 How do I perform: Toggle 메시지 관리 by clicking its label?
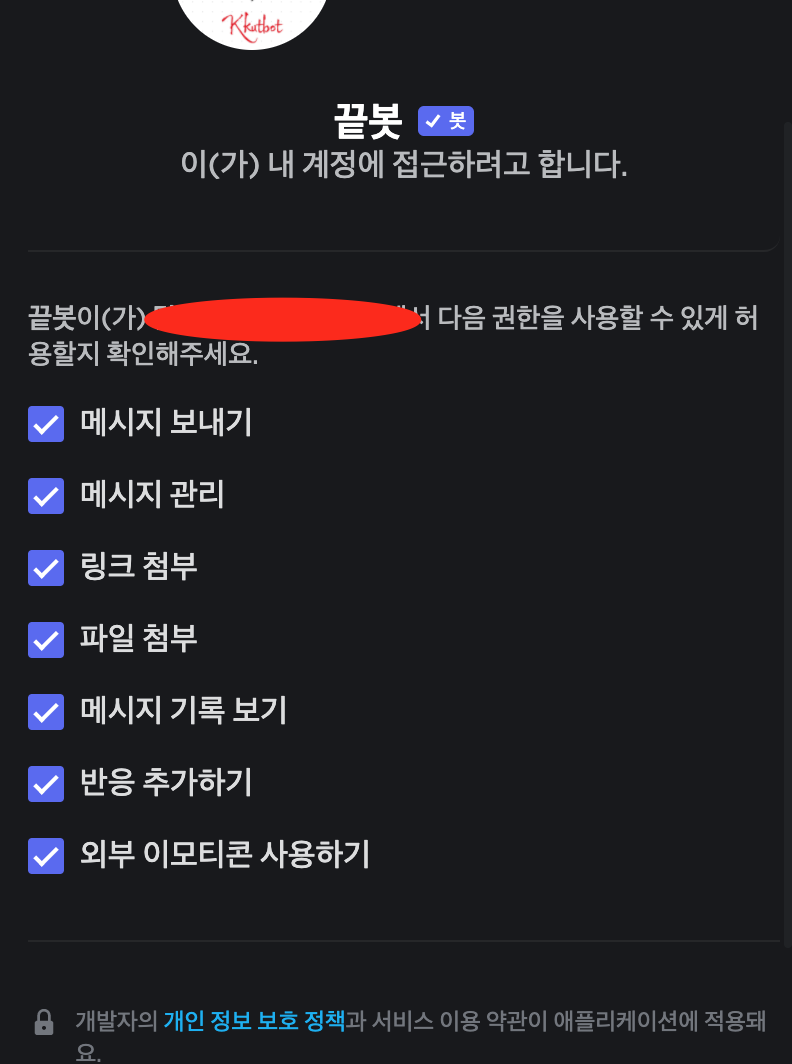(150, 496)
